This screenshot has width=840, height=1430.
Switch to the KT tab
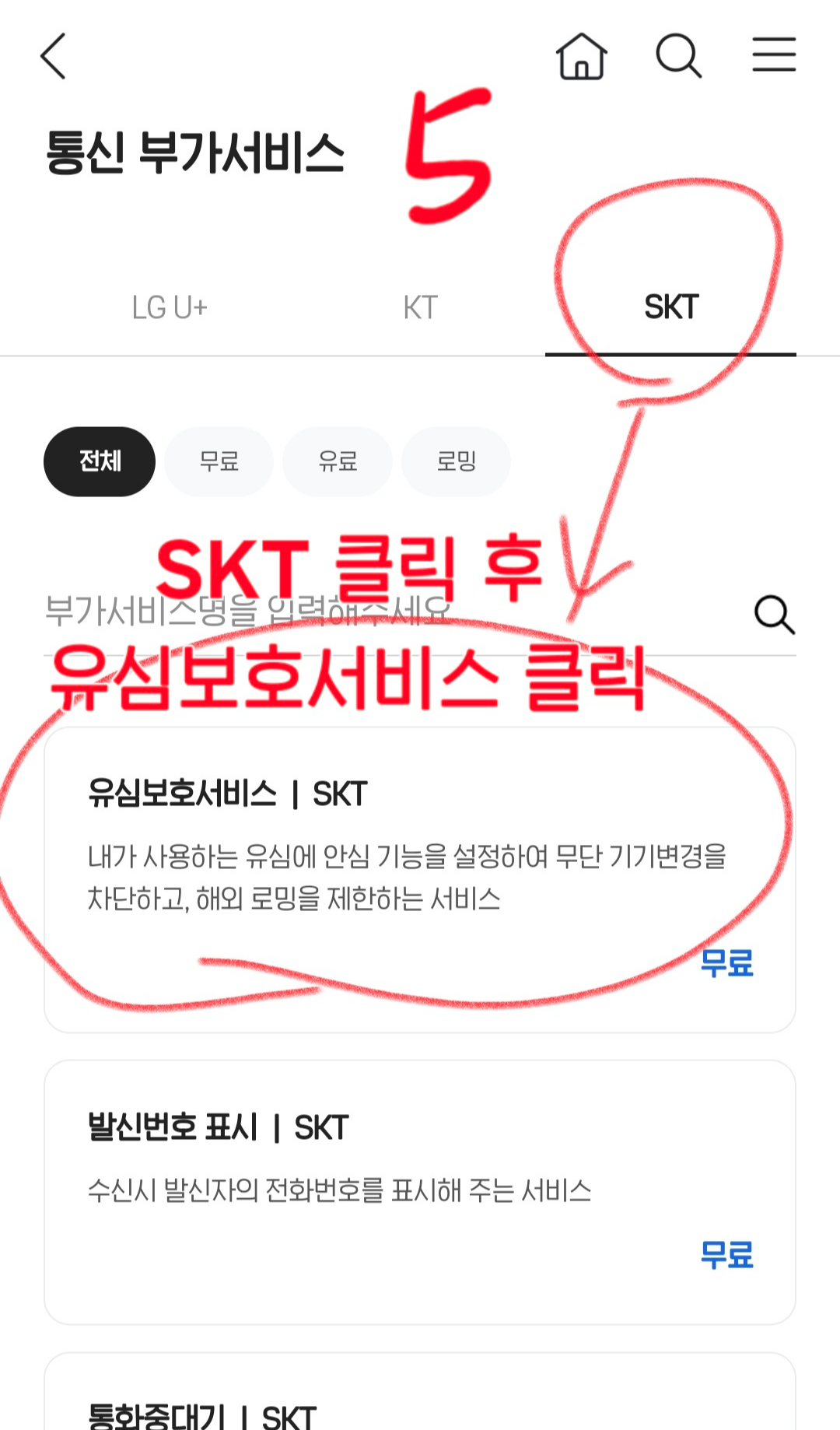[x=420, y=307]
